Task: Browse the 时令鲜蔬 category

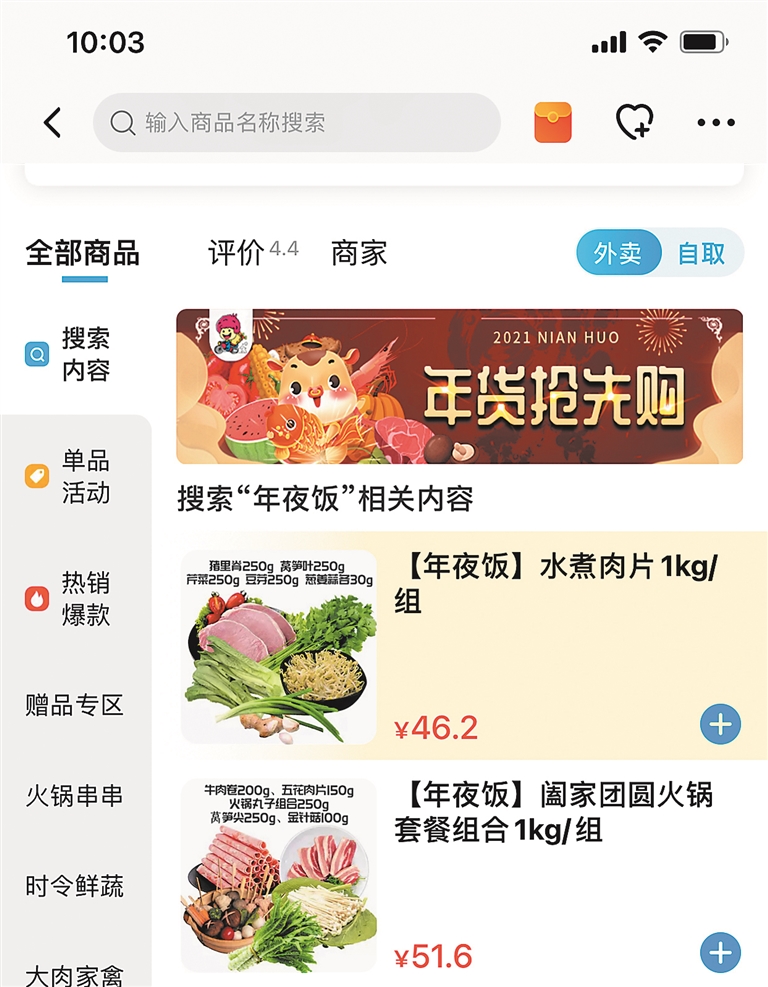Action: (75, 886)
